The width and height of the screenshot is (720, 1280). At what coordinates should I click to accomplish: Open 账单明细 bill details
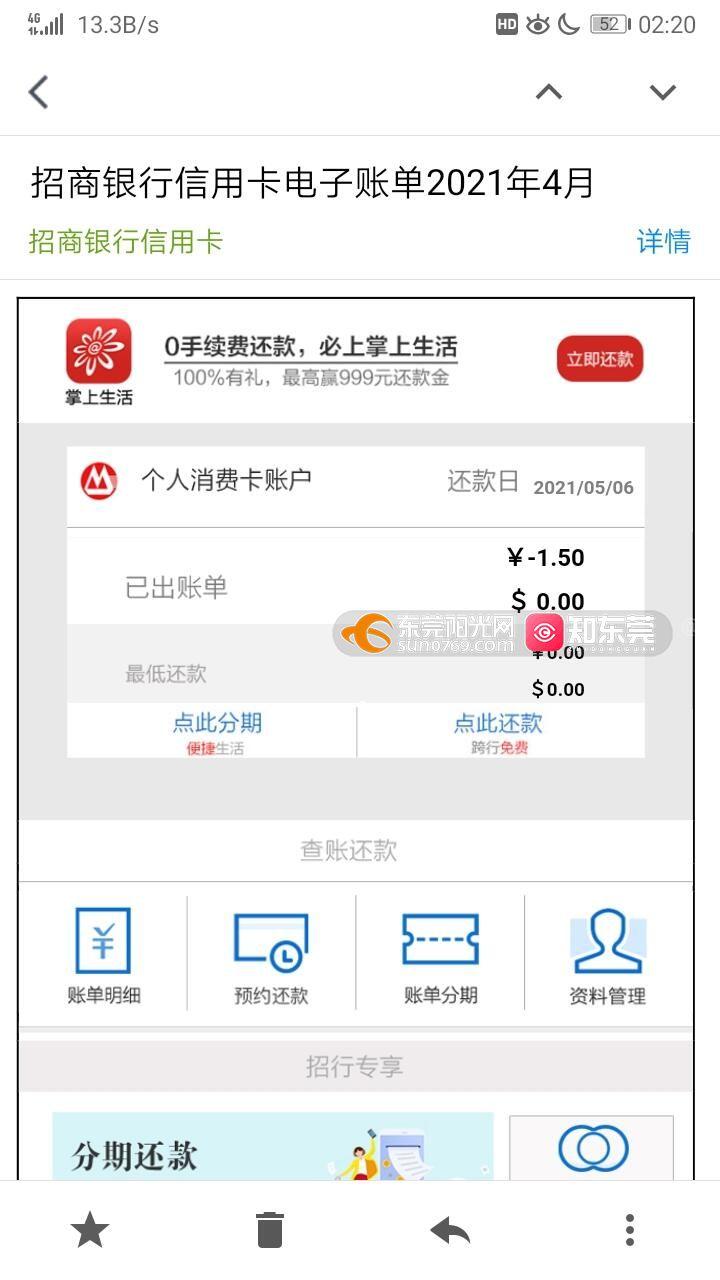click(x=103, y=955)
